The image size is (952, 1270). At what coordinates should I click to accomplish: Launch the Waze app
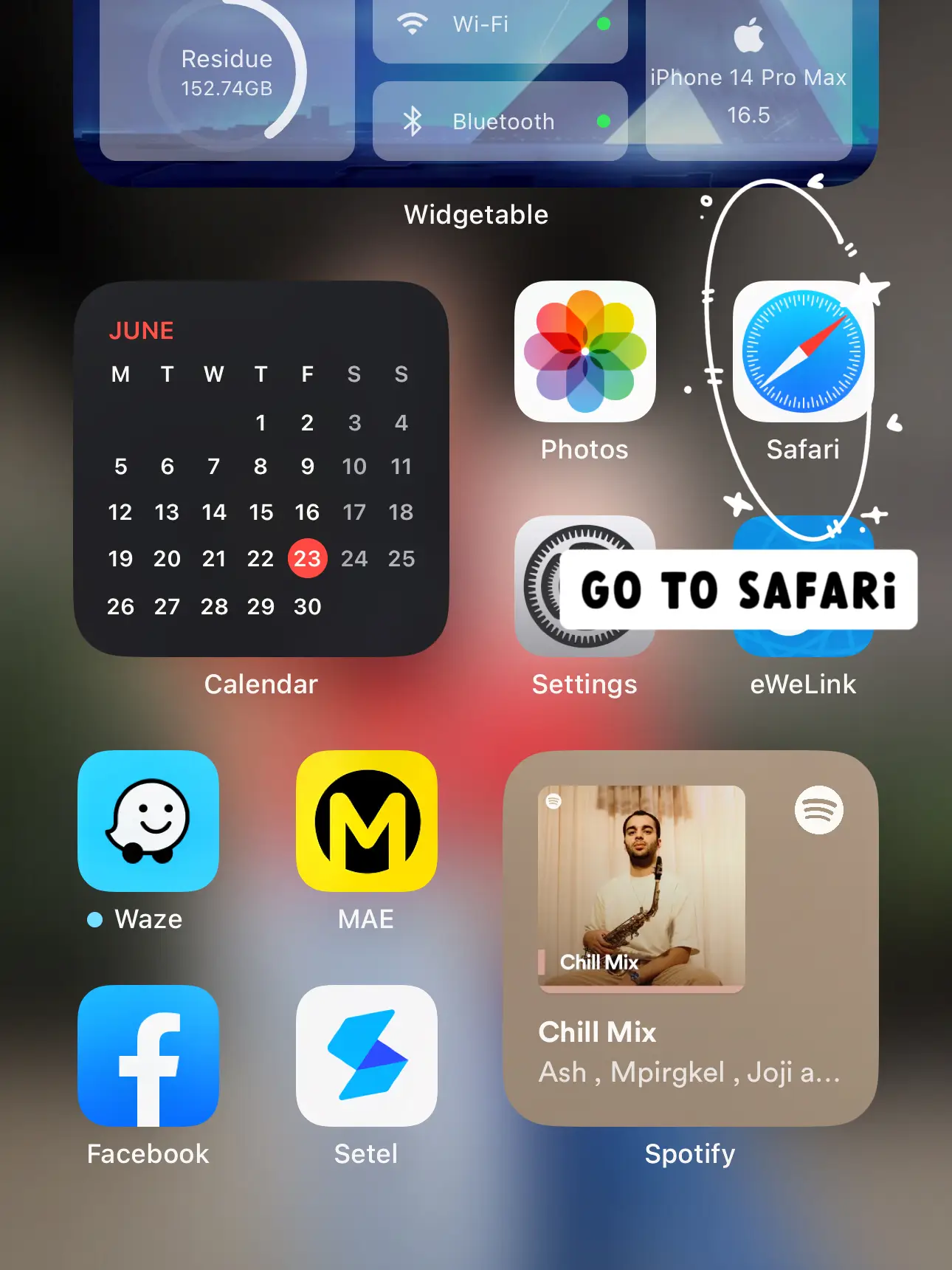click(148, 821)
